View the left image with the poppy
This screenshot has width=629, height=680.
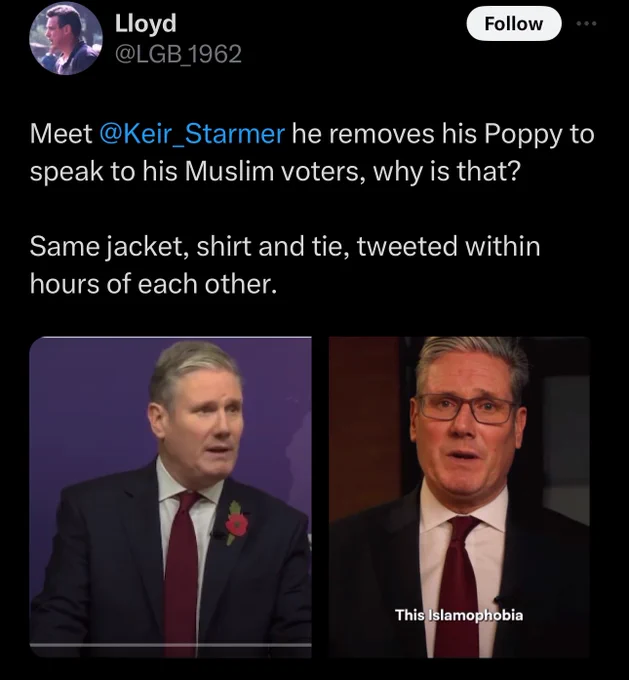171,497
